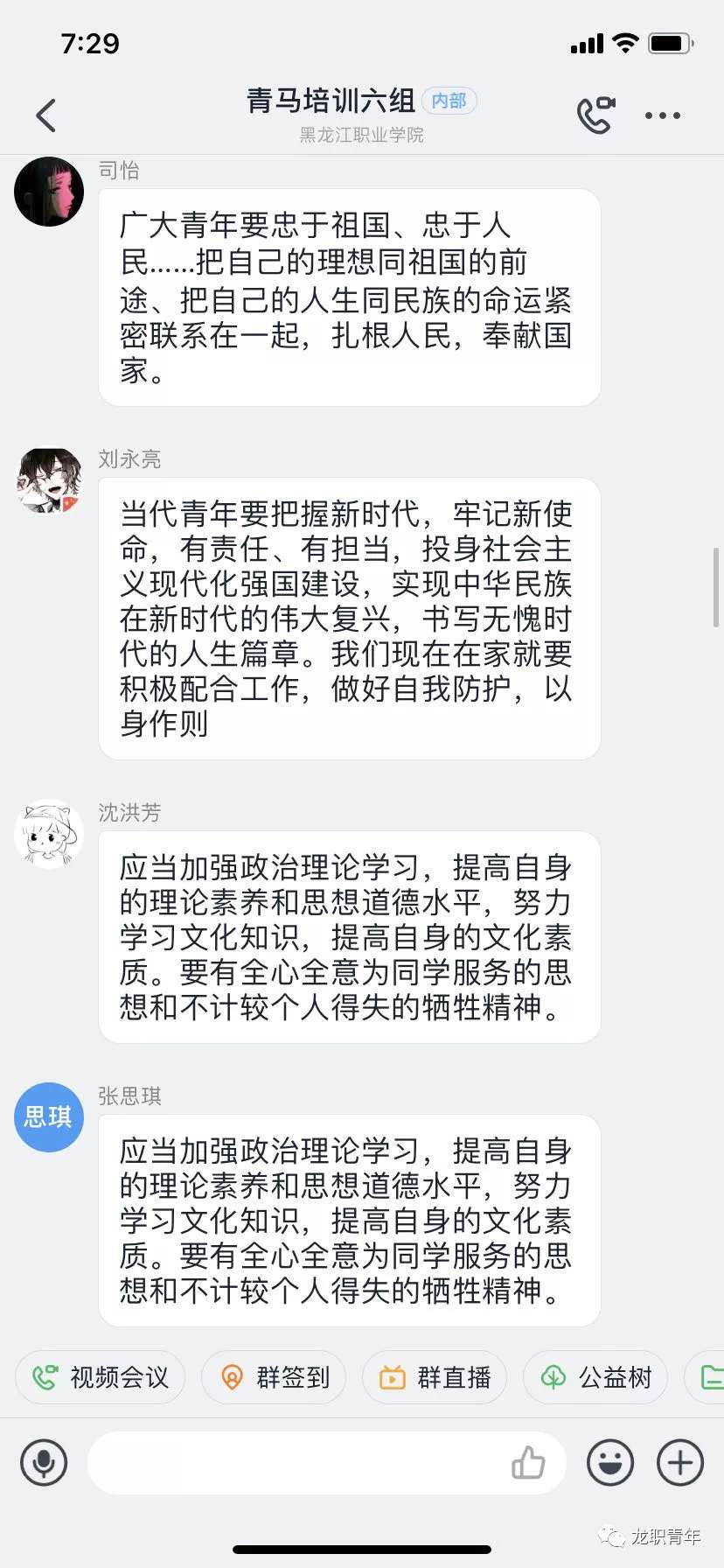Image resolution: width=724 pixels, height=1568 pixels.
Task: Focus the message text field
Action: (297, 1462)
